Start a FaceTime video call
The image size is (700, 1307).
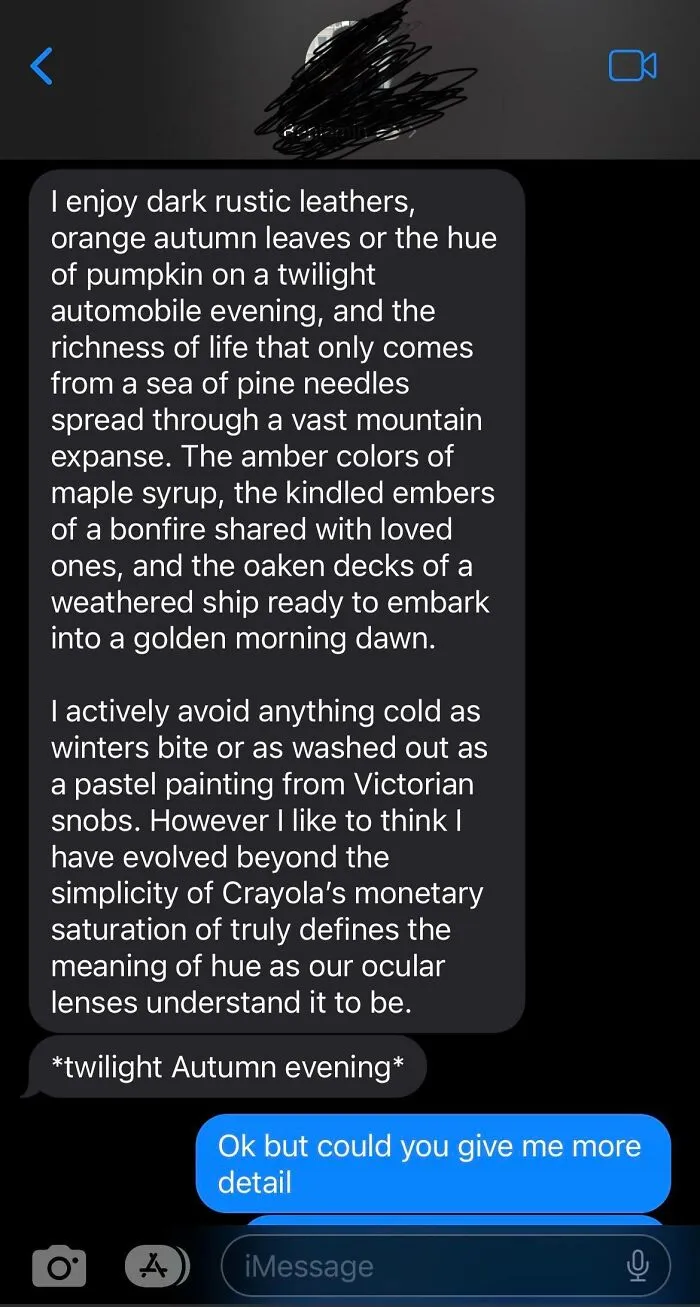coord(632,66)
